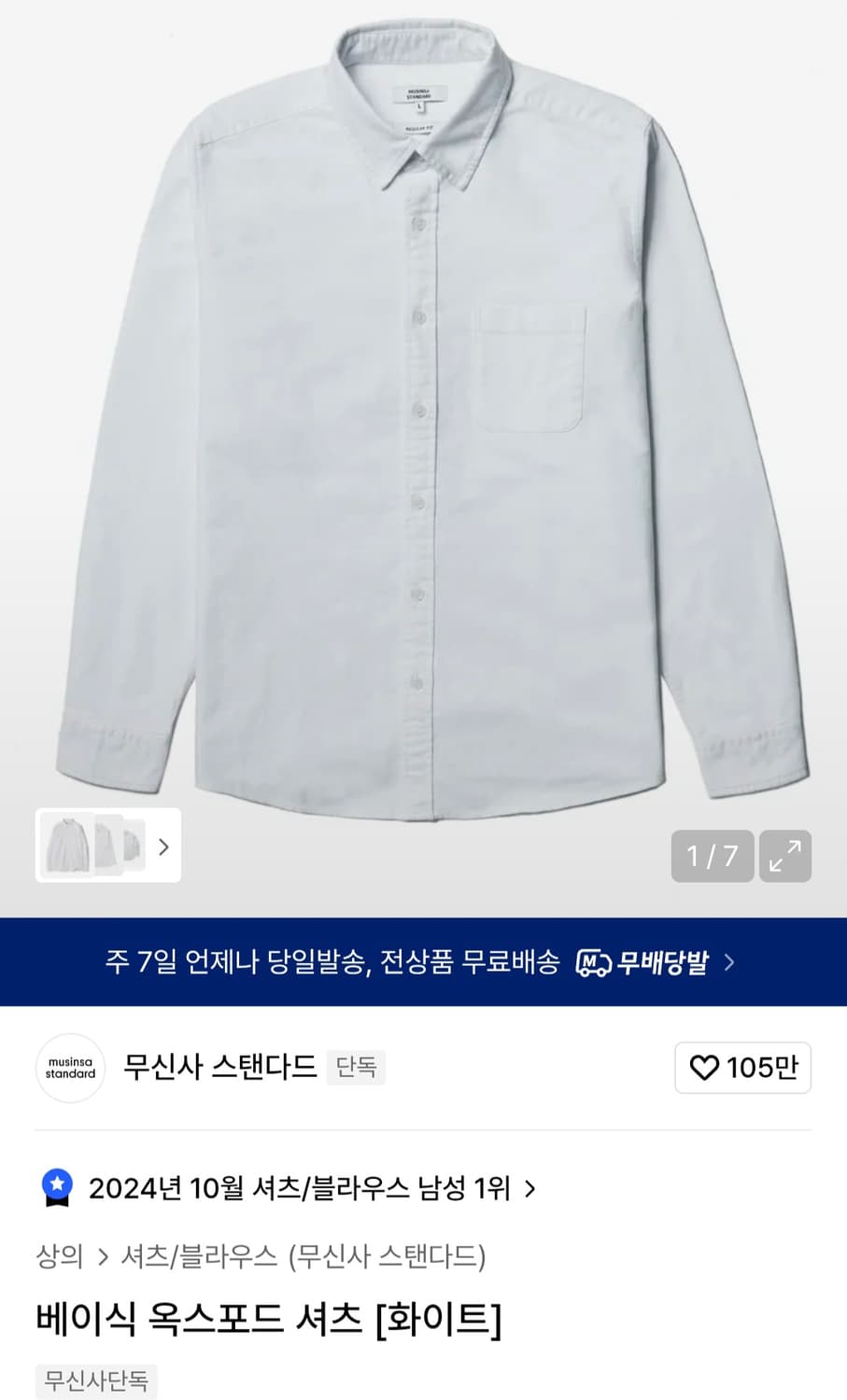Open the 셔츠/블라우스 category link
This screenshot has width=847, height=1400.
tap(198, 1257)
